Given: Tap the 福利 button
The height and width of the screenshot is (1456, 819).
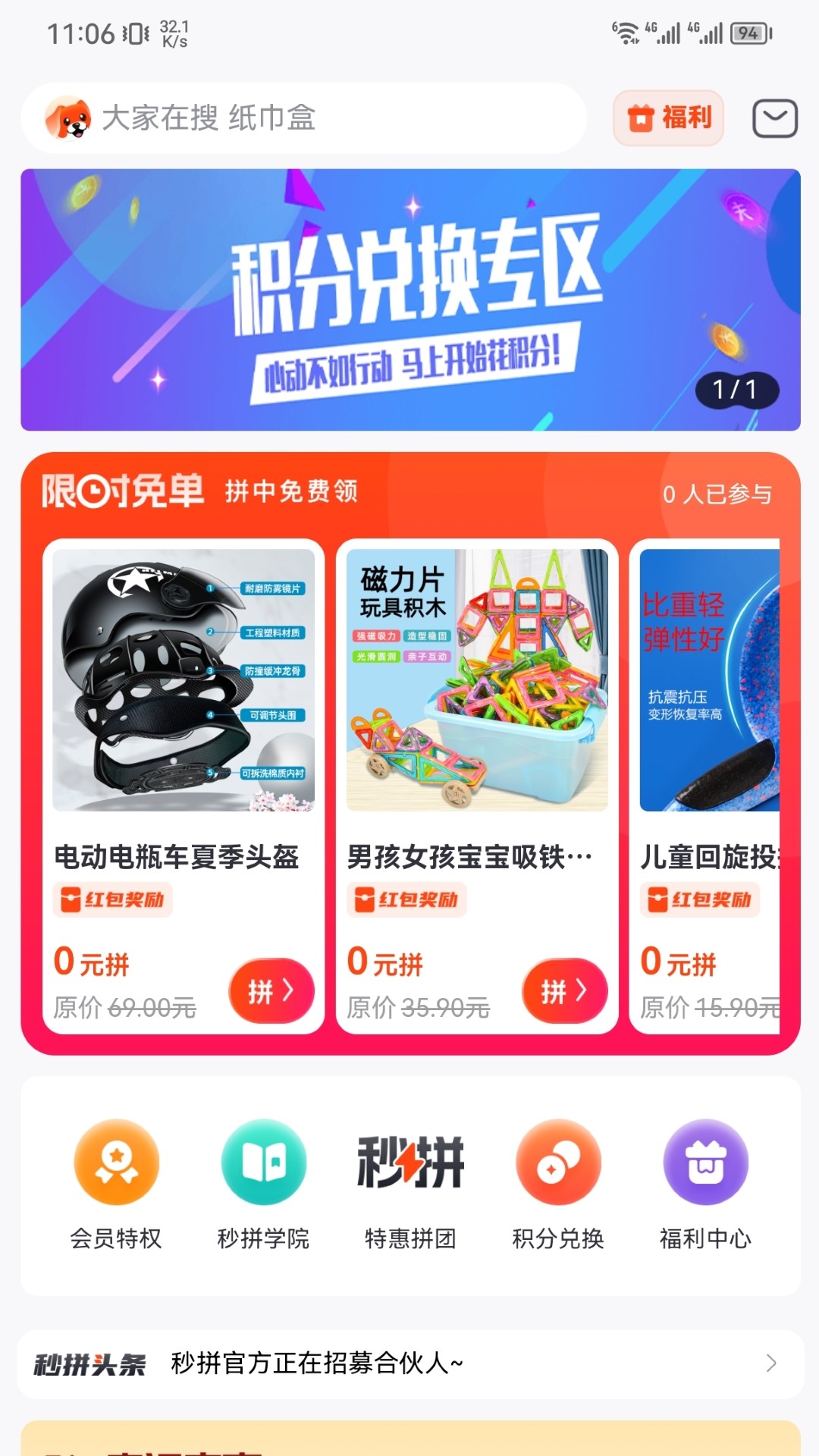Looking at the screenshot, I should (x=668, y=118).
